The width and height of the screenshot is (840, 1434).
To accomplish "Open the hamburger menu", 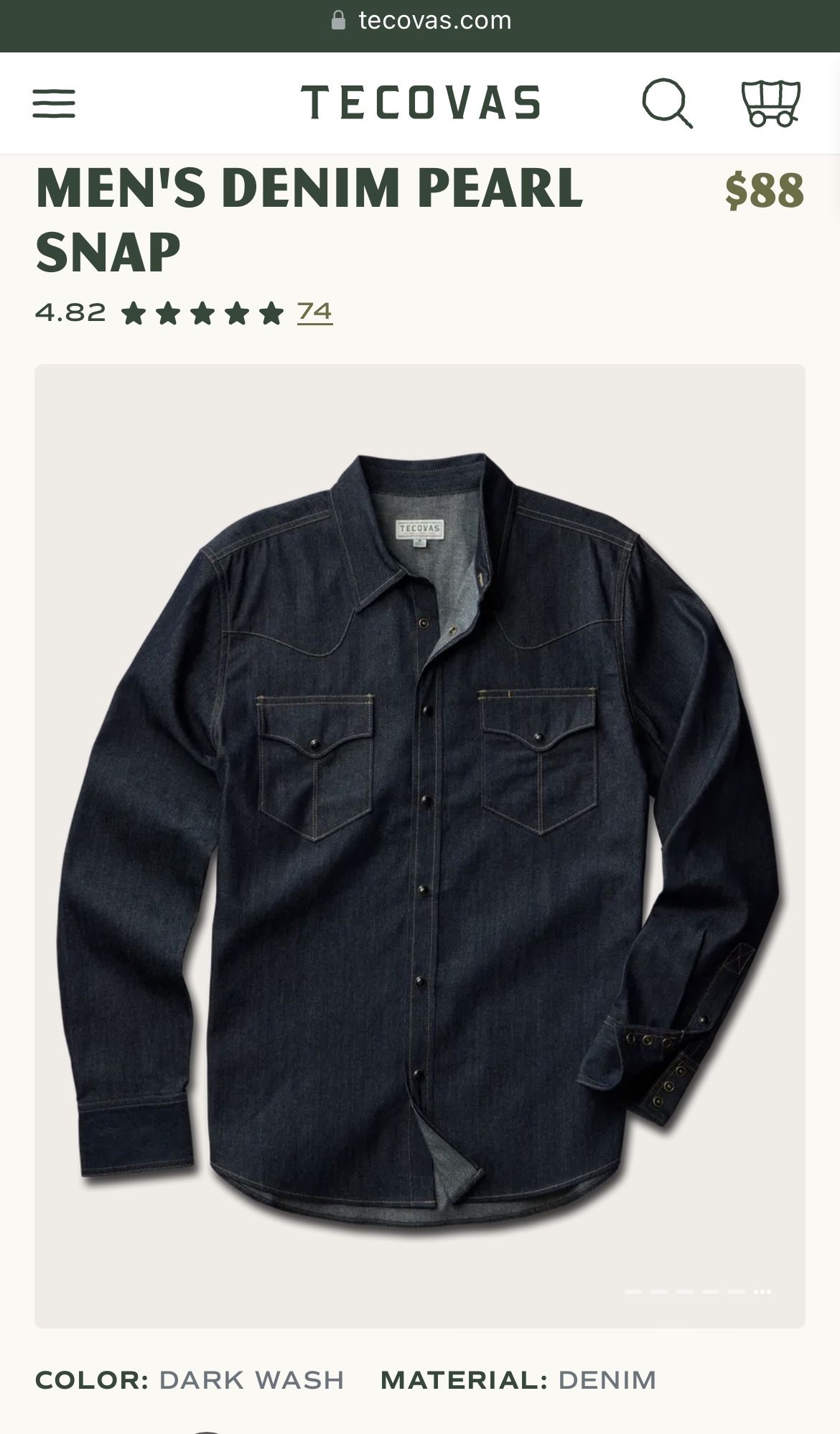I will (54, 103).
